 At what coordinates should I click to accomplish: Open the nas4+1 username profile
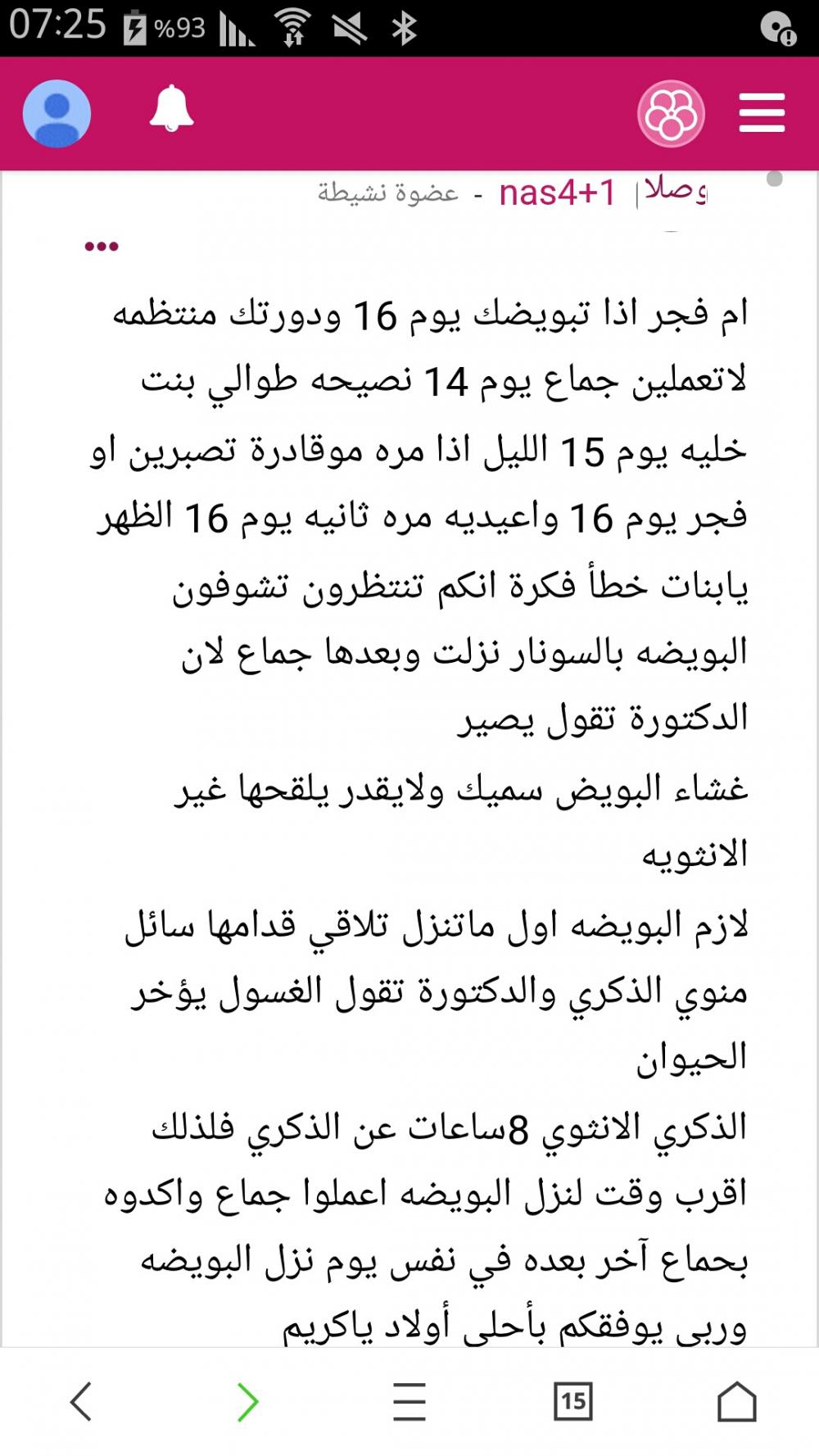point(557,193)
